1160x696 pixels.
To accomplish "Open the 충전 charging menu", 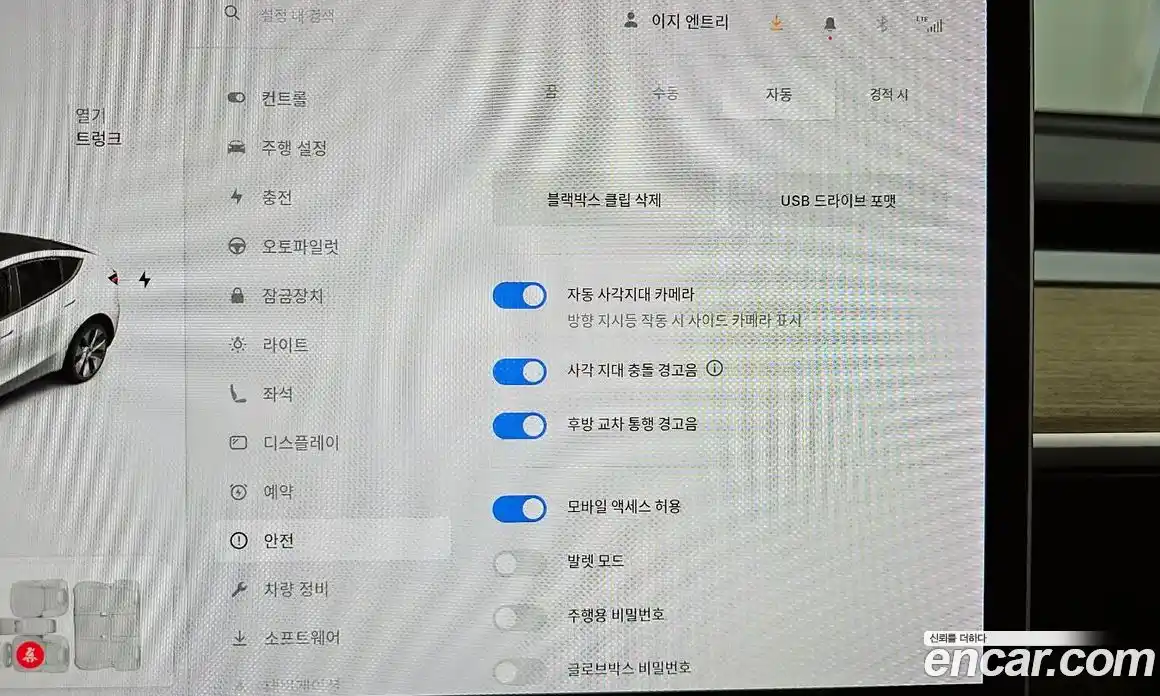I will tap(277, 197).
